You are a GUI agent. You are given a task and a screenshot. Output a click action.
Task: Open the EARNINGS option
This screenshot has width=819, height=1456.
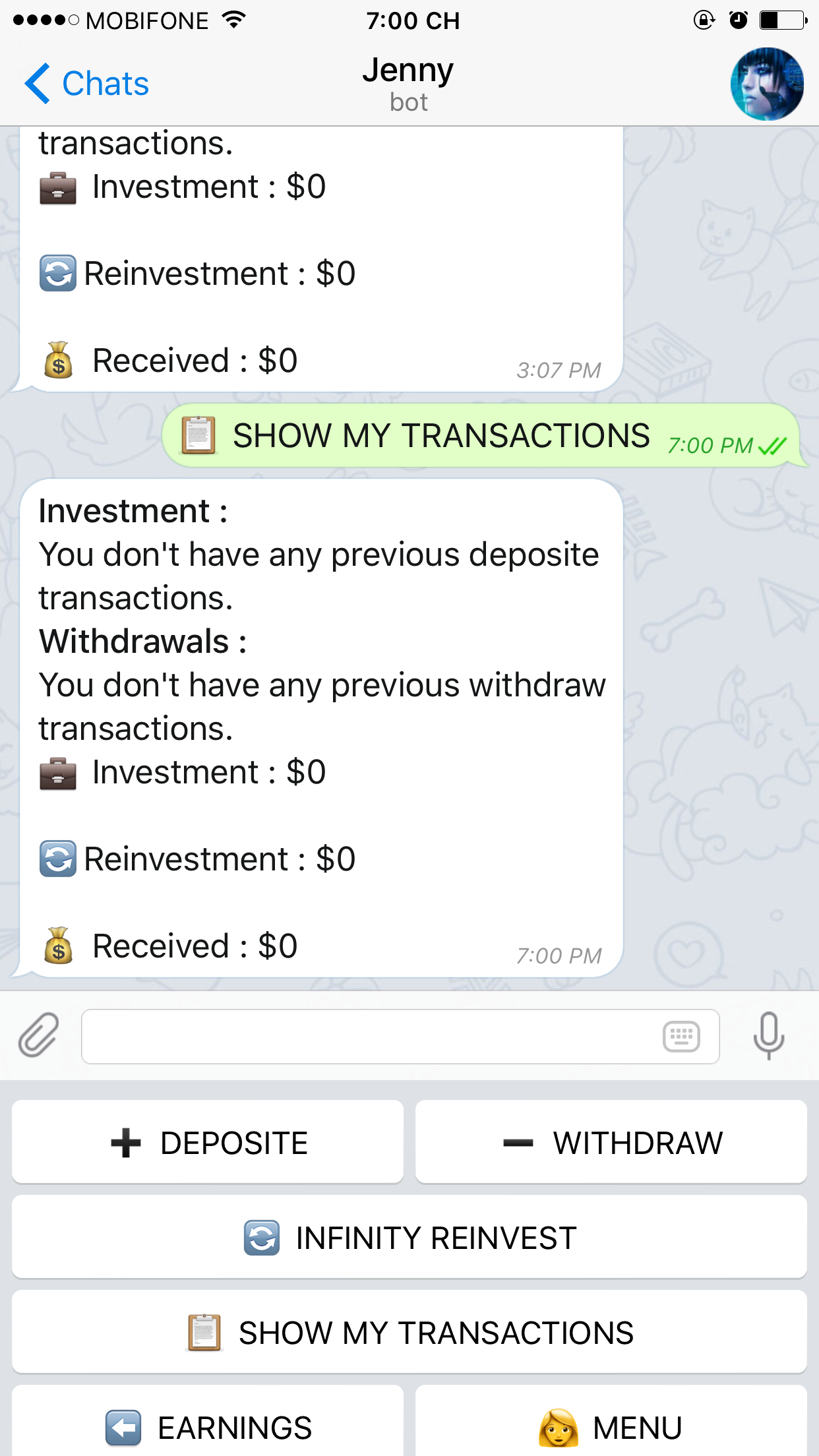click(208, 1424)
